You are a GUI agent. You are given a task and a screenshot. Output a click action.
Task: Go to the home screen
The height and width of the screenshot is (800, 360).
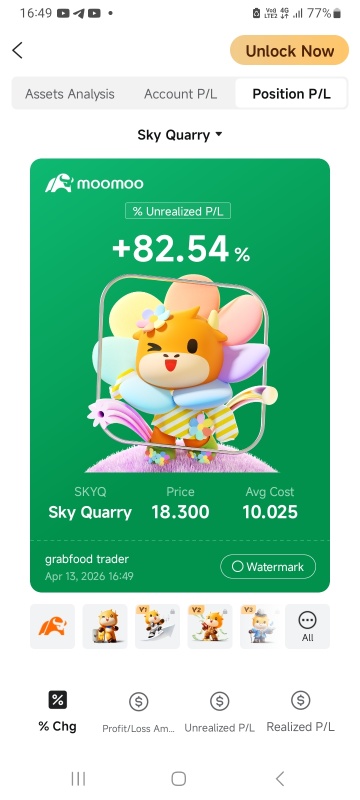point(178,779)
